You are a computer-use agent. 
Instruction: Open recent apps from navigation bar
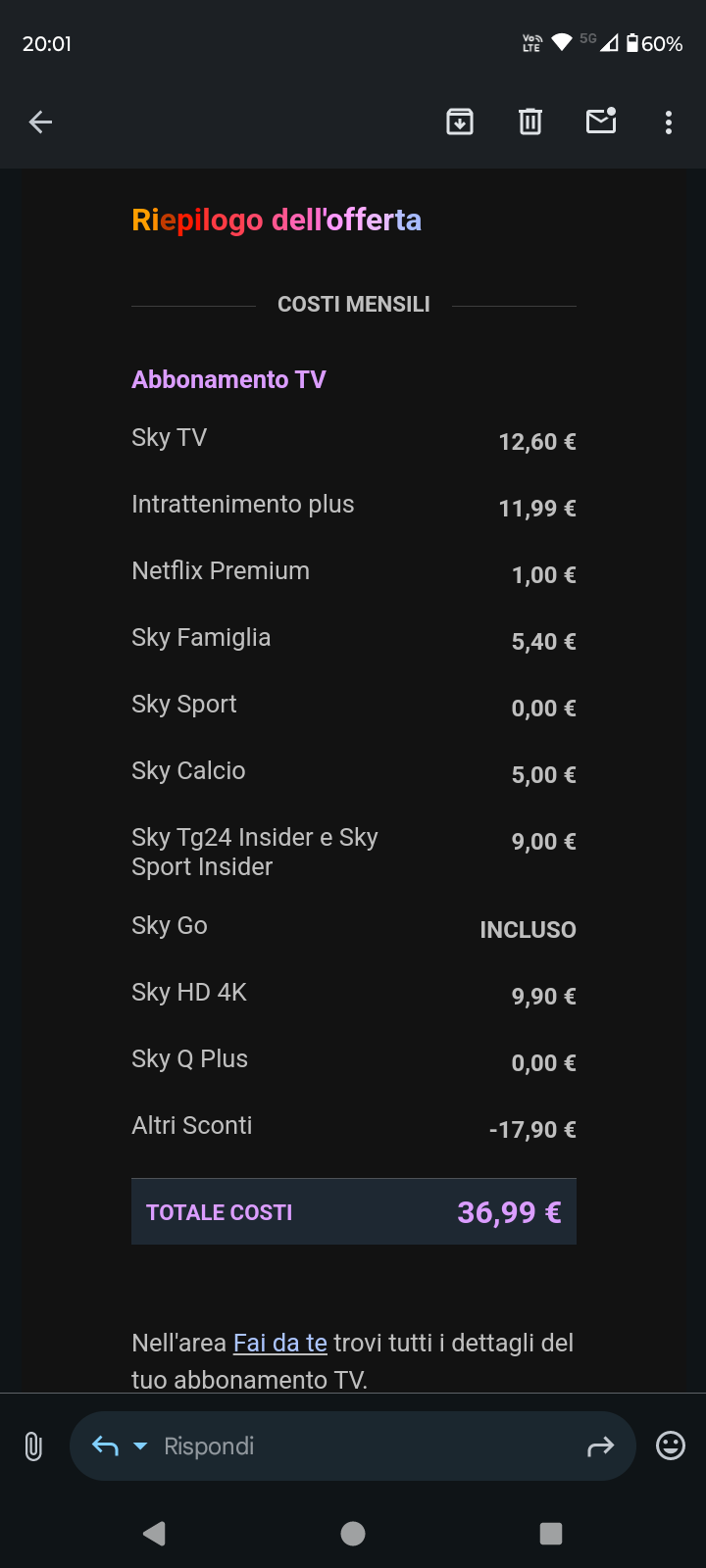pos(551,1534)
